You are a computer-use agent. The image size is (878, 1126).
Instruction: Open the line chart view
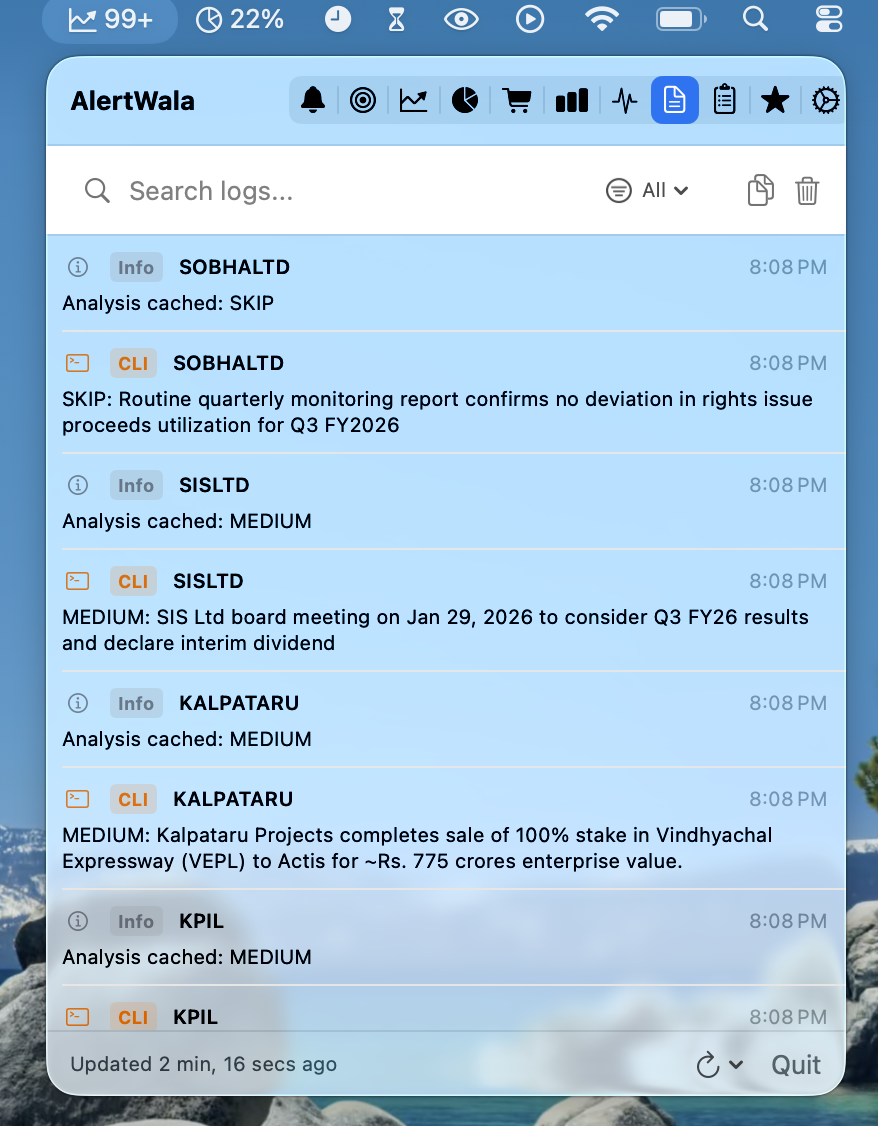[413, 100]
